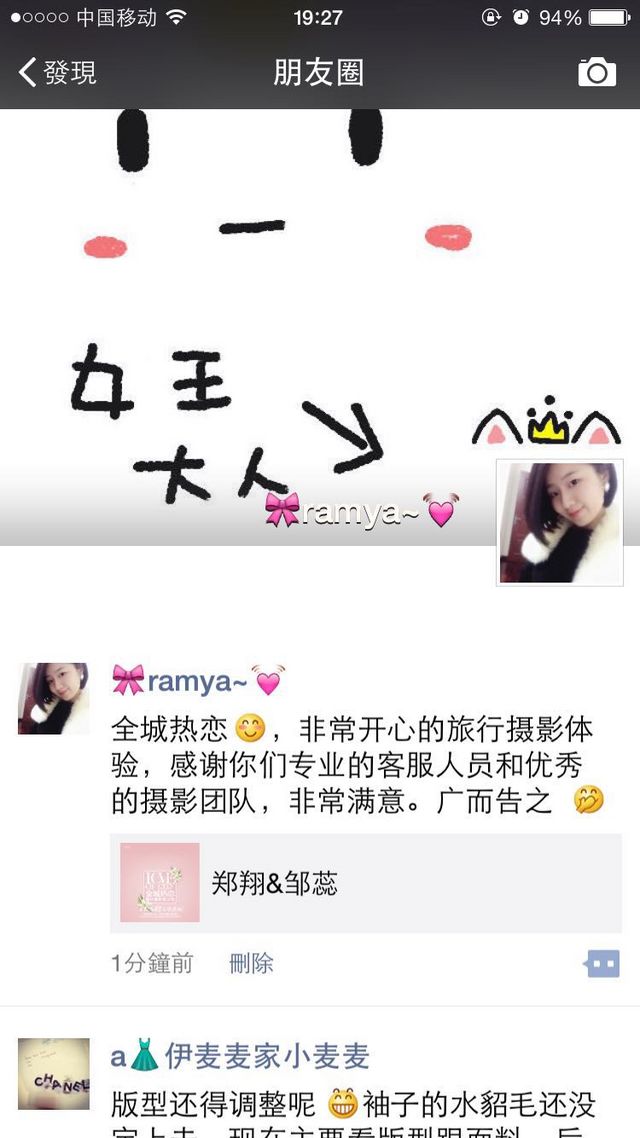
Task: Open 伊麦麦家小麦麦's profile avatar
Action: tap(54, 1074)
